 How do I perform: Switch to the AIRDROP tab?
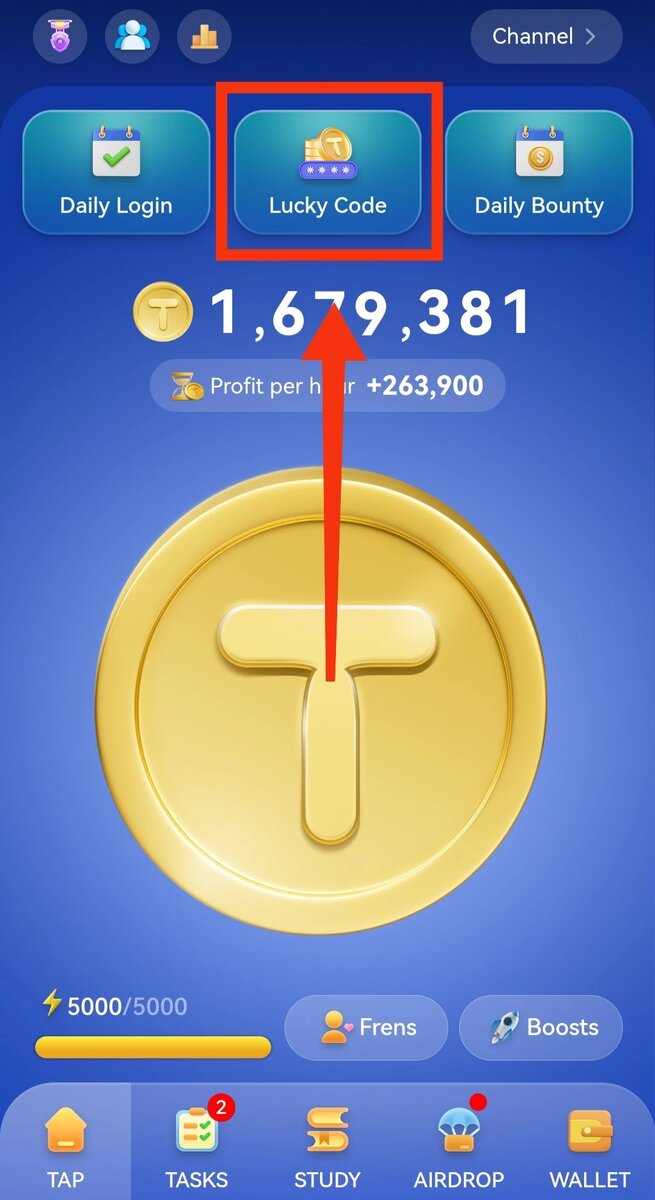click(458, 1145)
